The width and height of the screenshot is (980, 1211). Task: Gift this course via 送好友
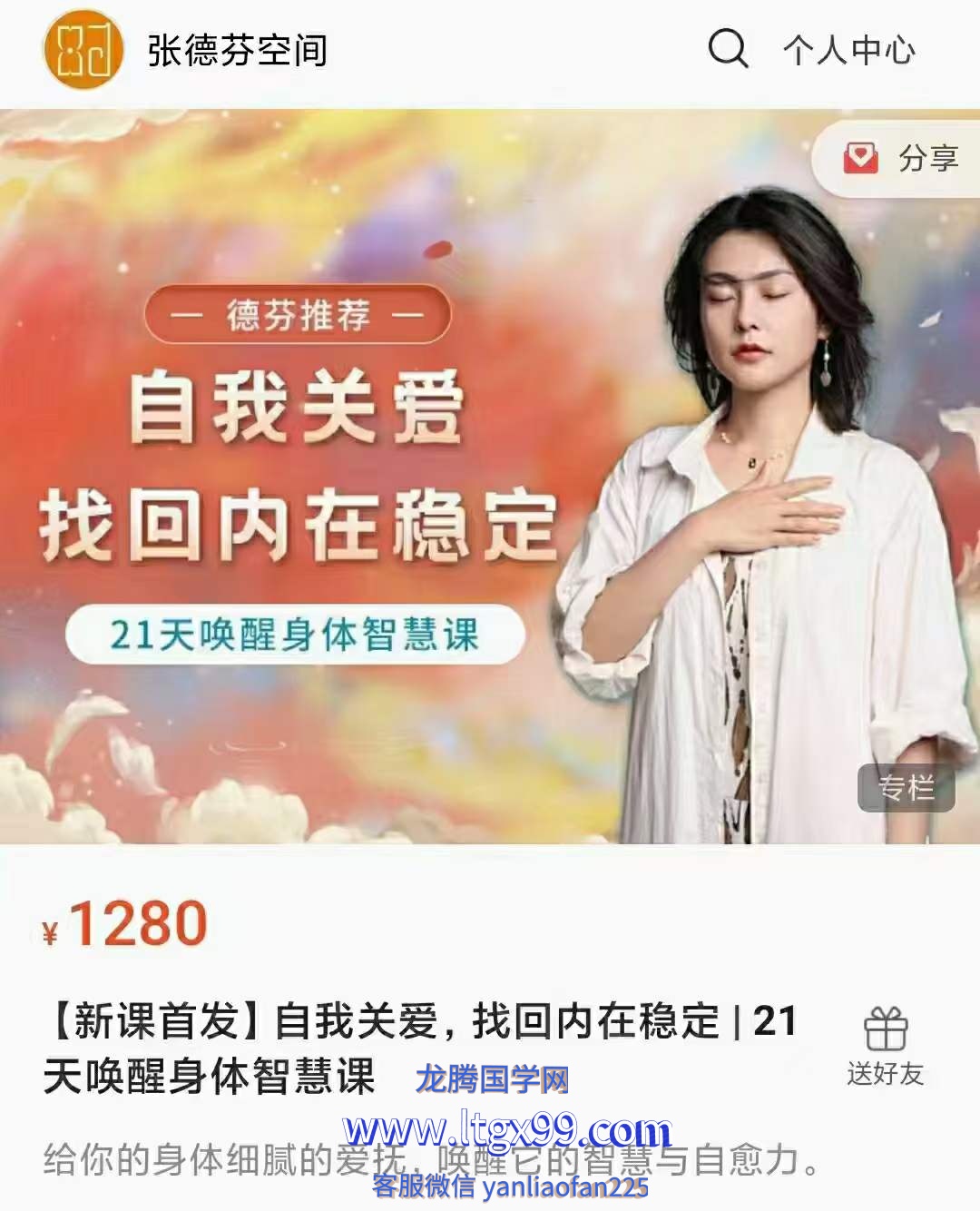coord(885,1048)
